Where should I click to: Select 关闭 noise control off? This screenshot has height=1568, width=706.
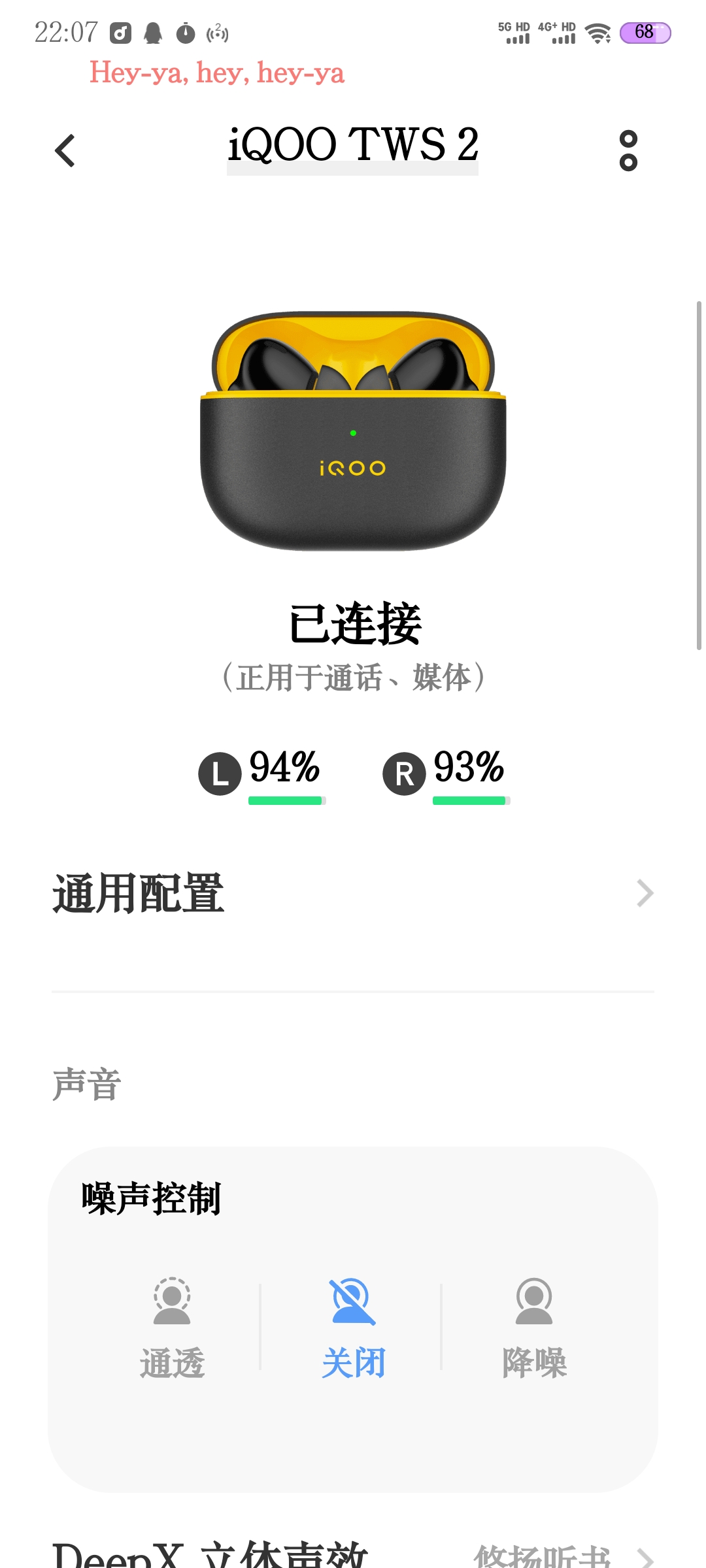pyautogui.click(x=353, y=1326)
